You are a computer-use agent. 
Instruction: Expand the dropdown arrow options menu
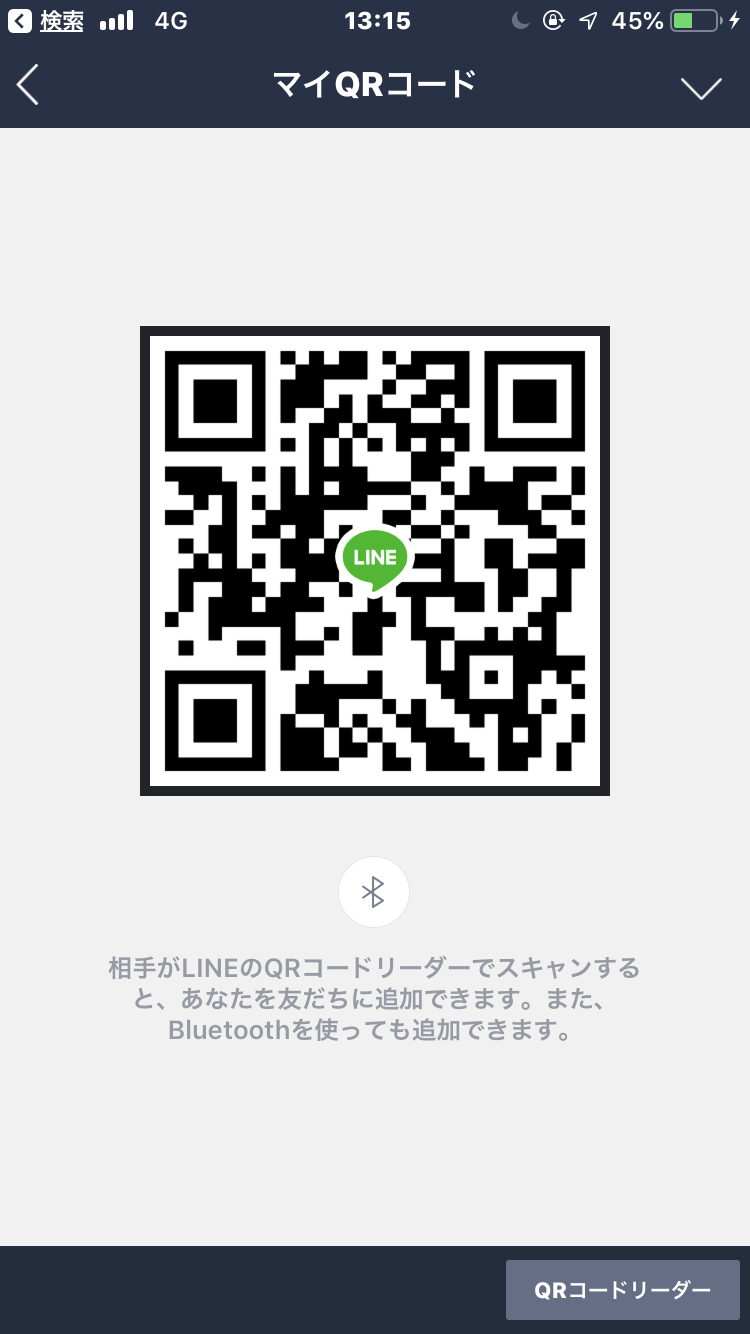(x=701, y=88)
